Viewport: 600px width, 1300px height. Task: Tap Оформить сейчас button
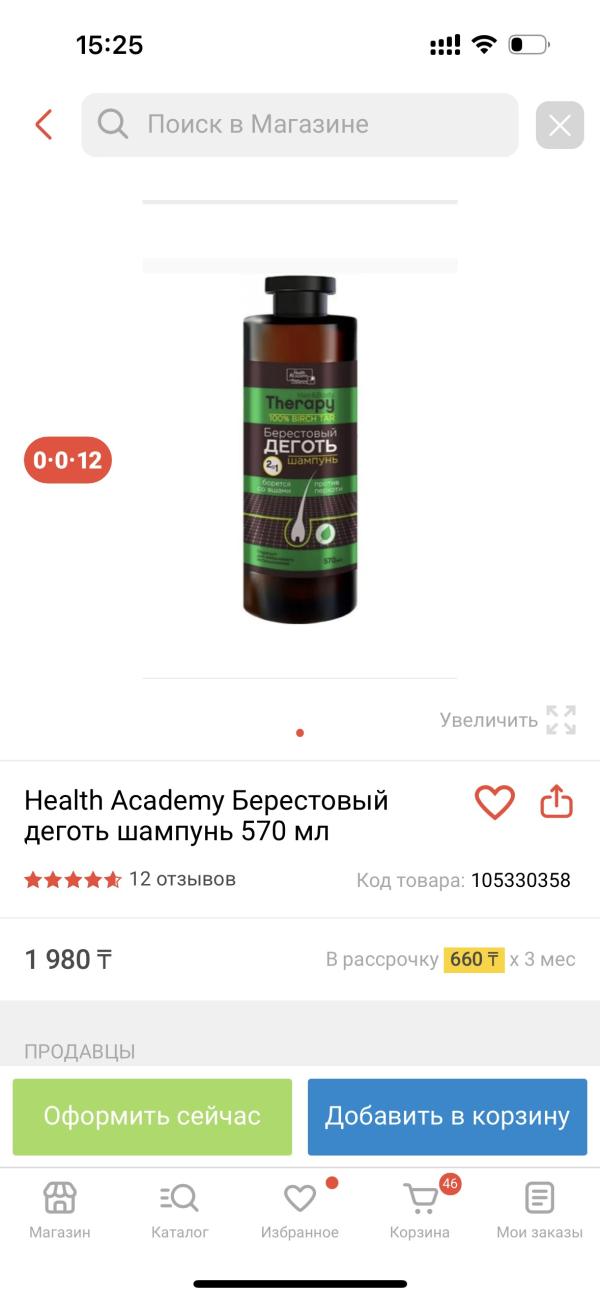point(152,1117)
